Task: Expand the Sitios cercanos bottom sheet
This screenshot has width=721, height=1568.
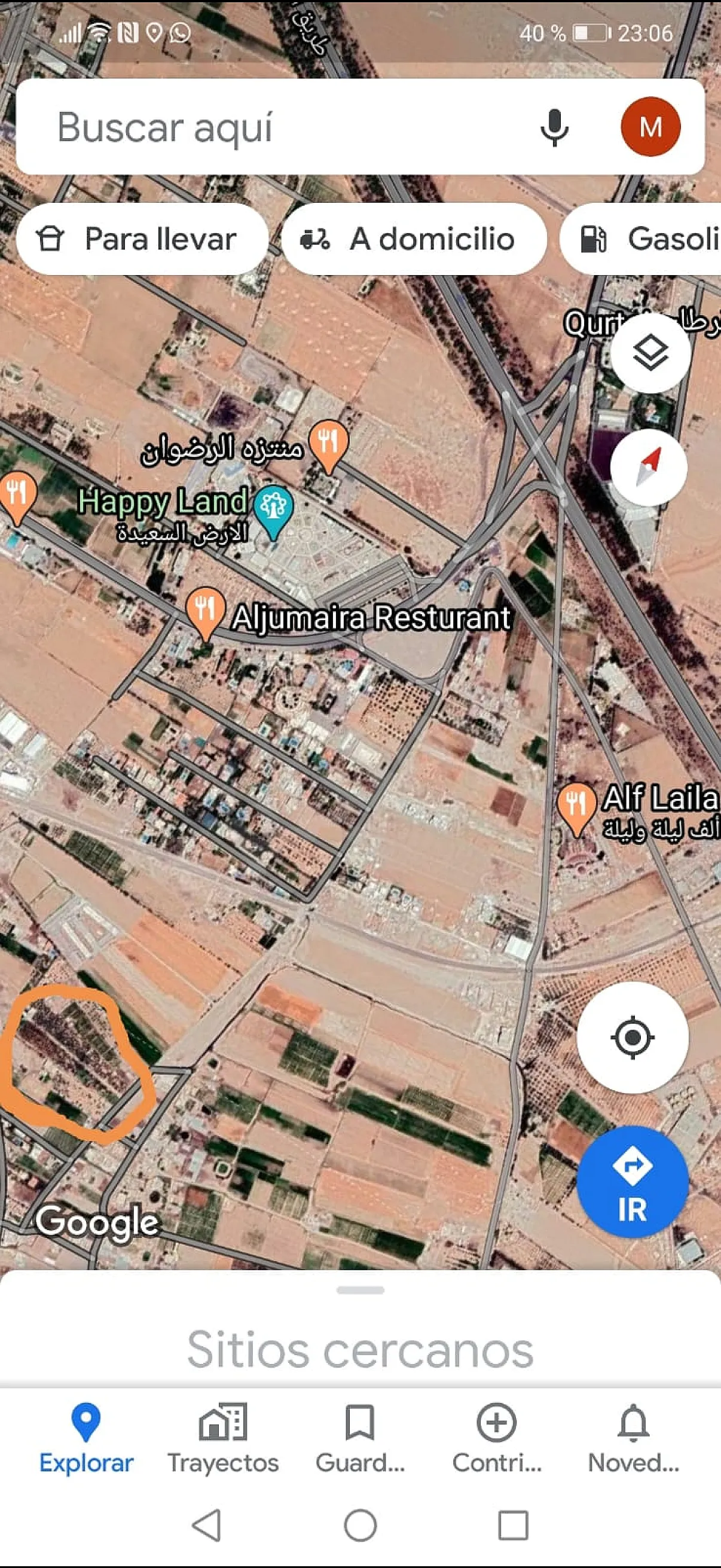Action: point(360,1333)
